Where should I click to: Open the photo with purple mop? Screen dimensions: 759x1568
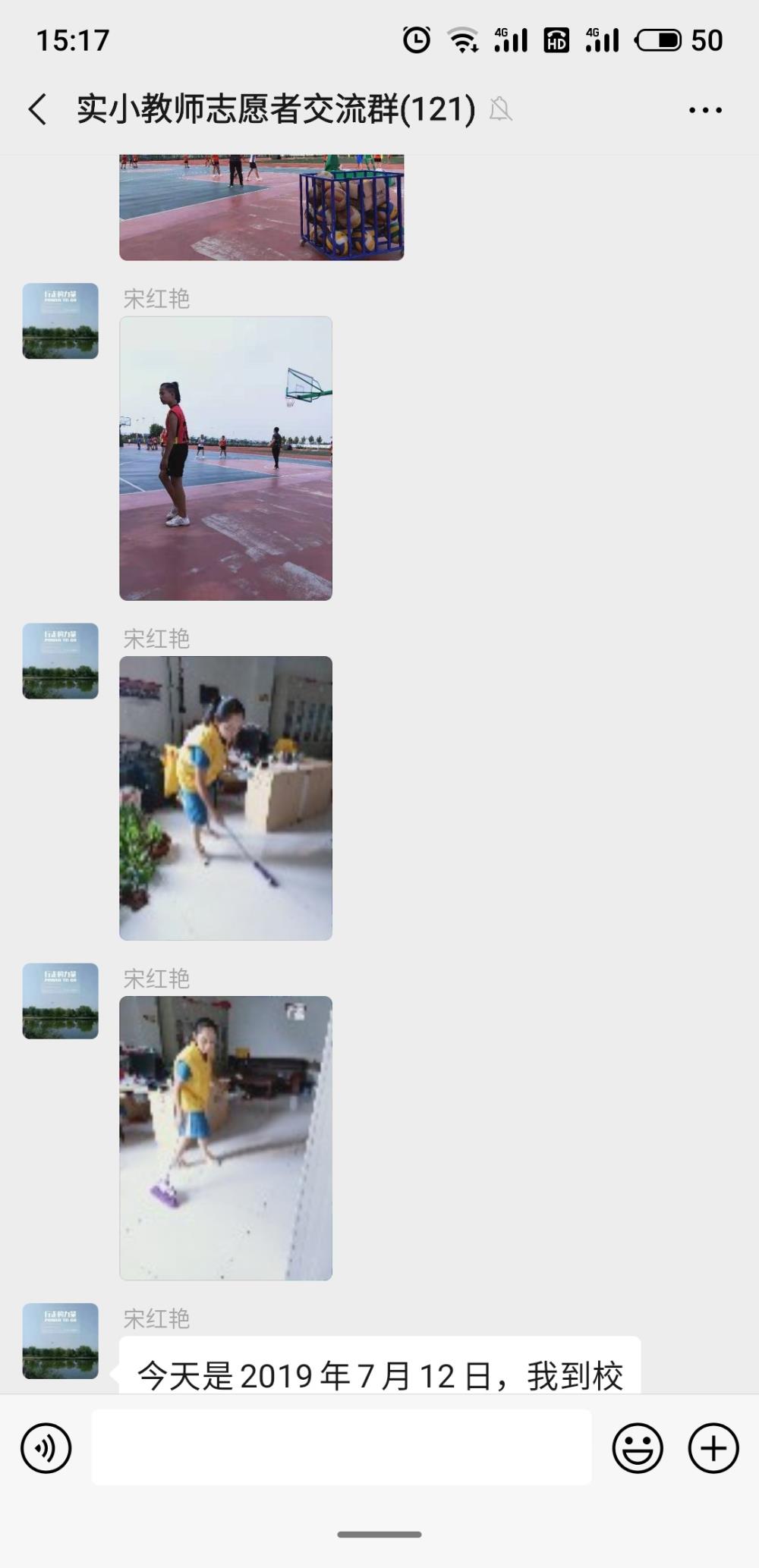(x=225, y=1138)
